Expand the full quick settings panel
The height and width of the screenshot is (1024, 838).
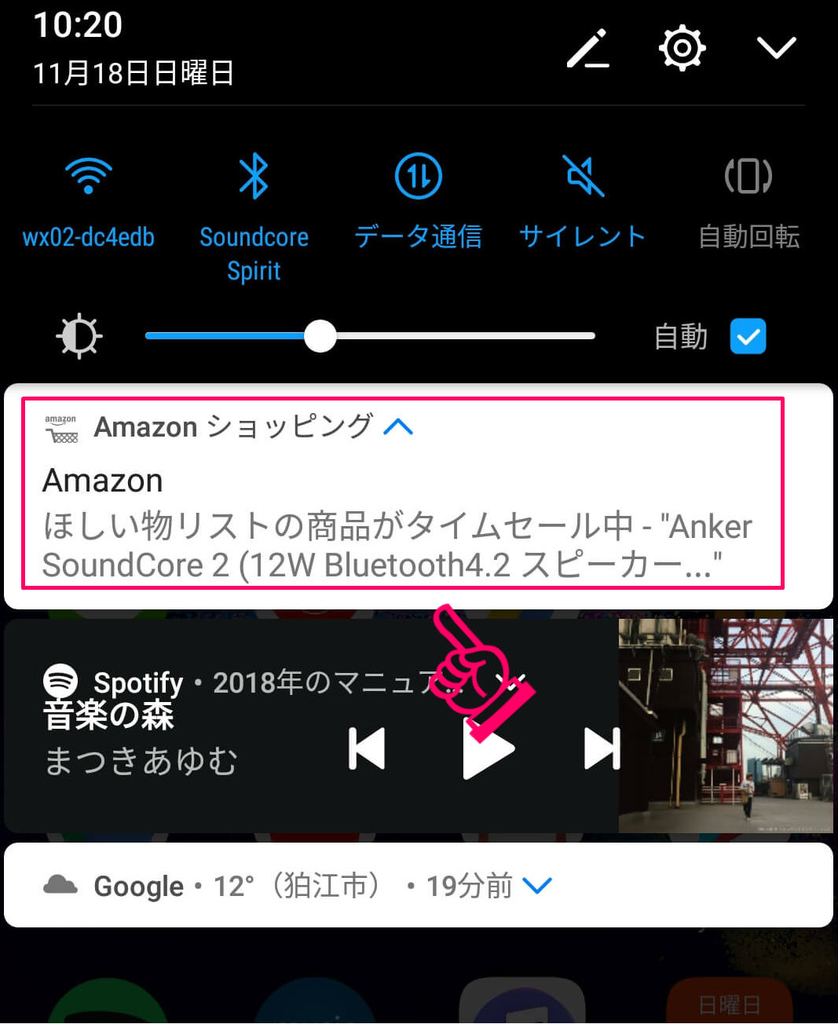[x=777, y=48]
